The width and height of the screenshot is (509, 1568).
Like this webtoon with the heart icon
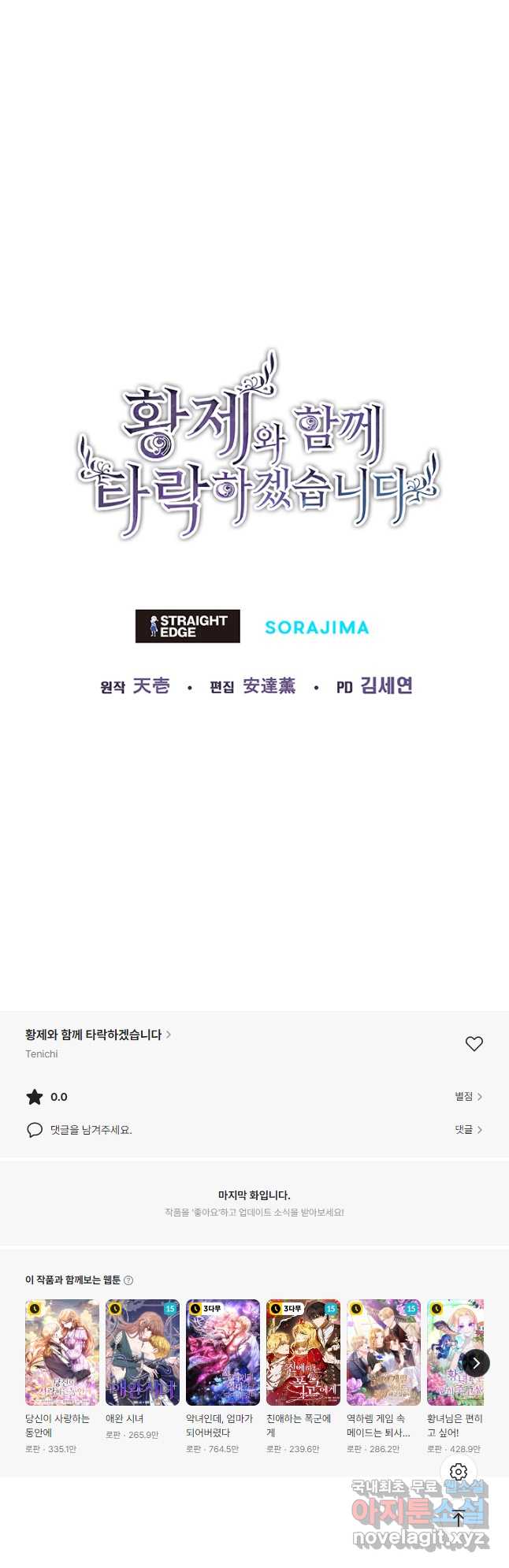[474, 1043]
